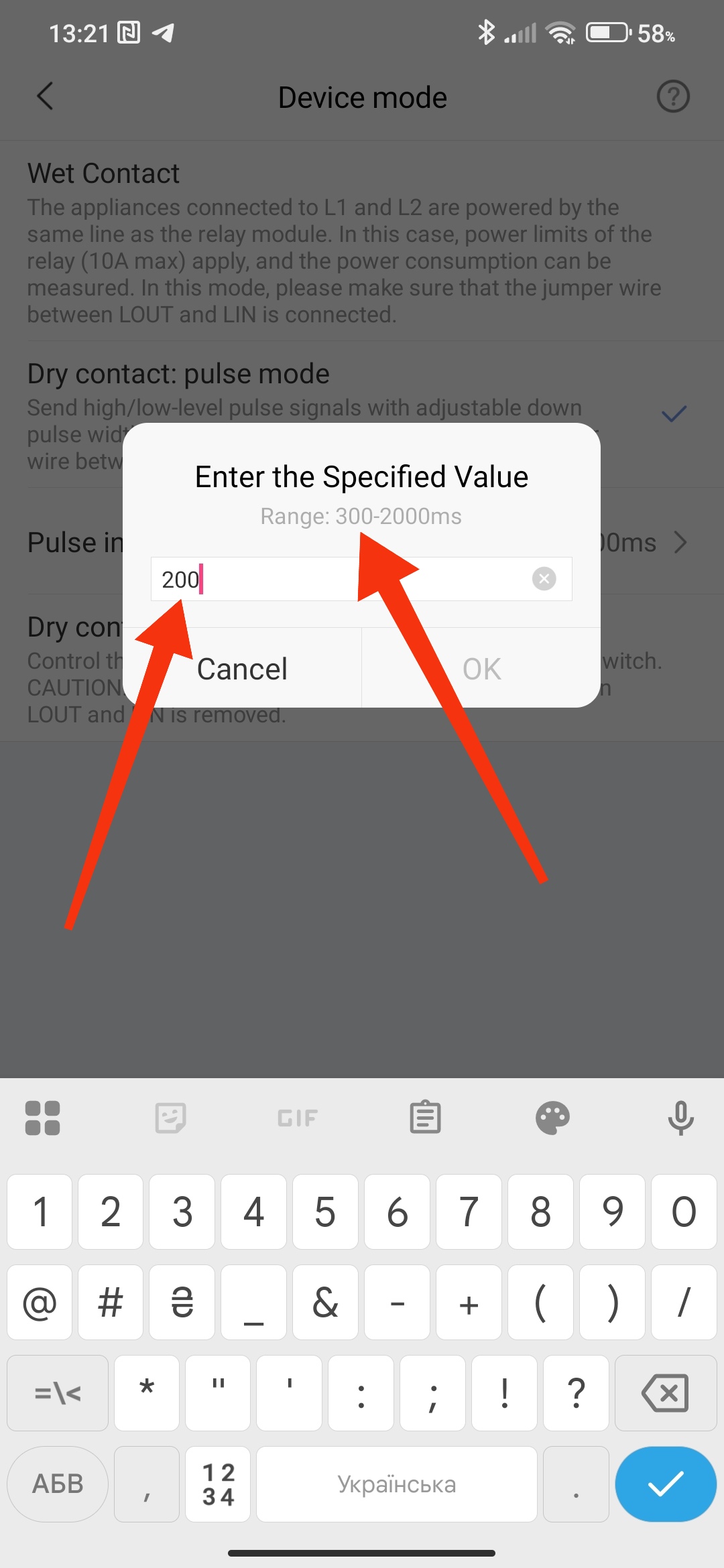Switch keyboard to АБВ letters

(58, 1484)
